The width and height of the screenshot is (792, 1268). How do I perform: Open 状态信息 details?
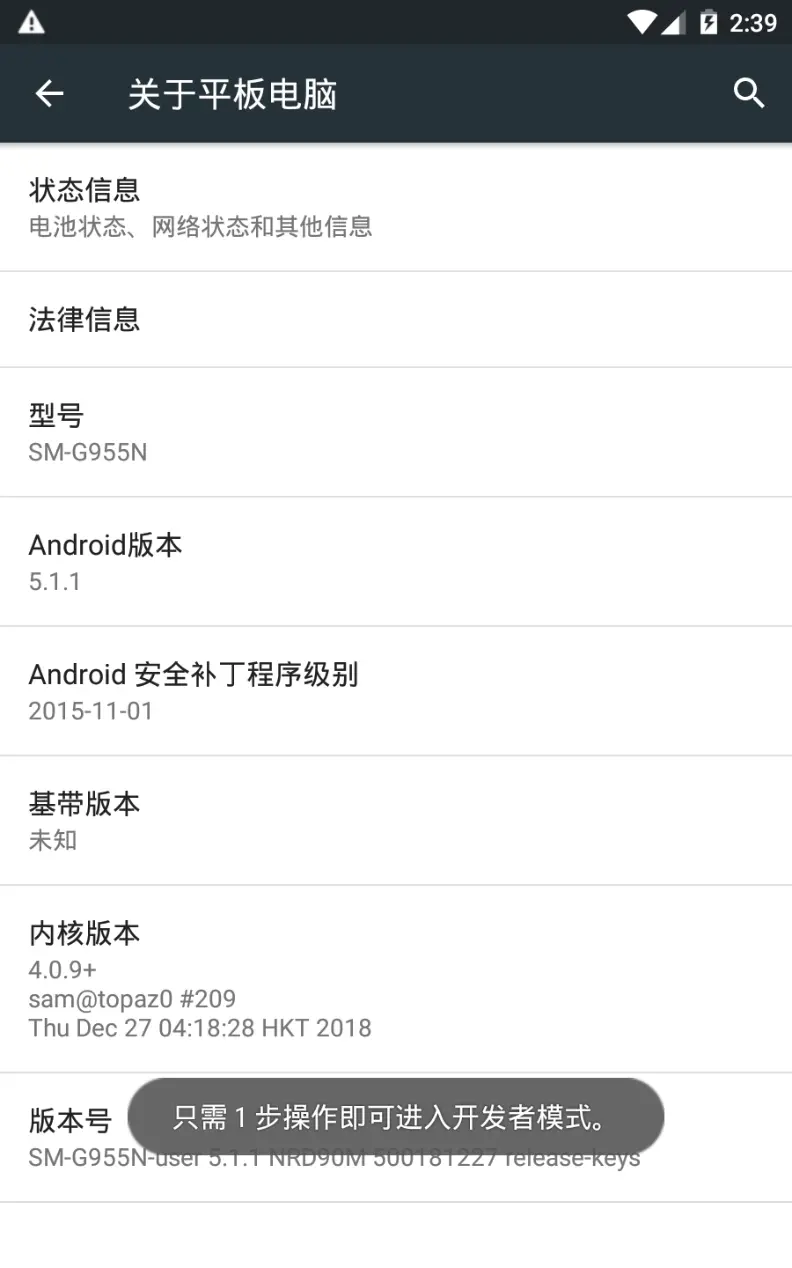point(396,207)
